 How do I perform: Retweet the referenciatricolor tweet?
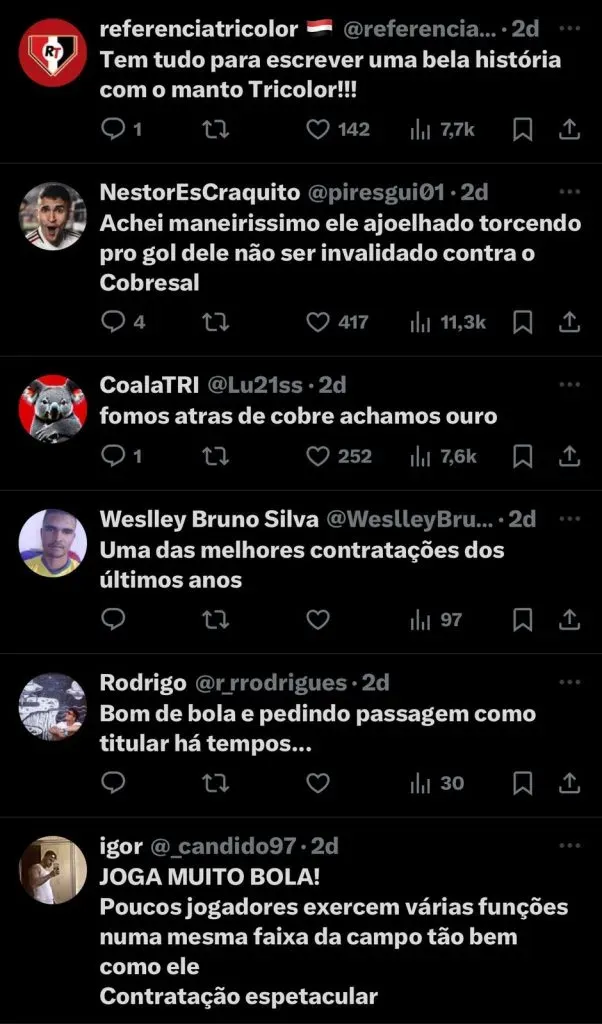(x=215, y=129)
